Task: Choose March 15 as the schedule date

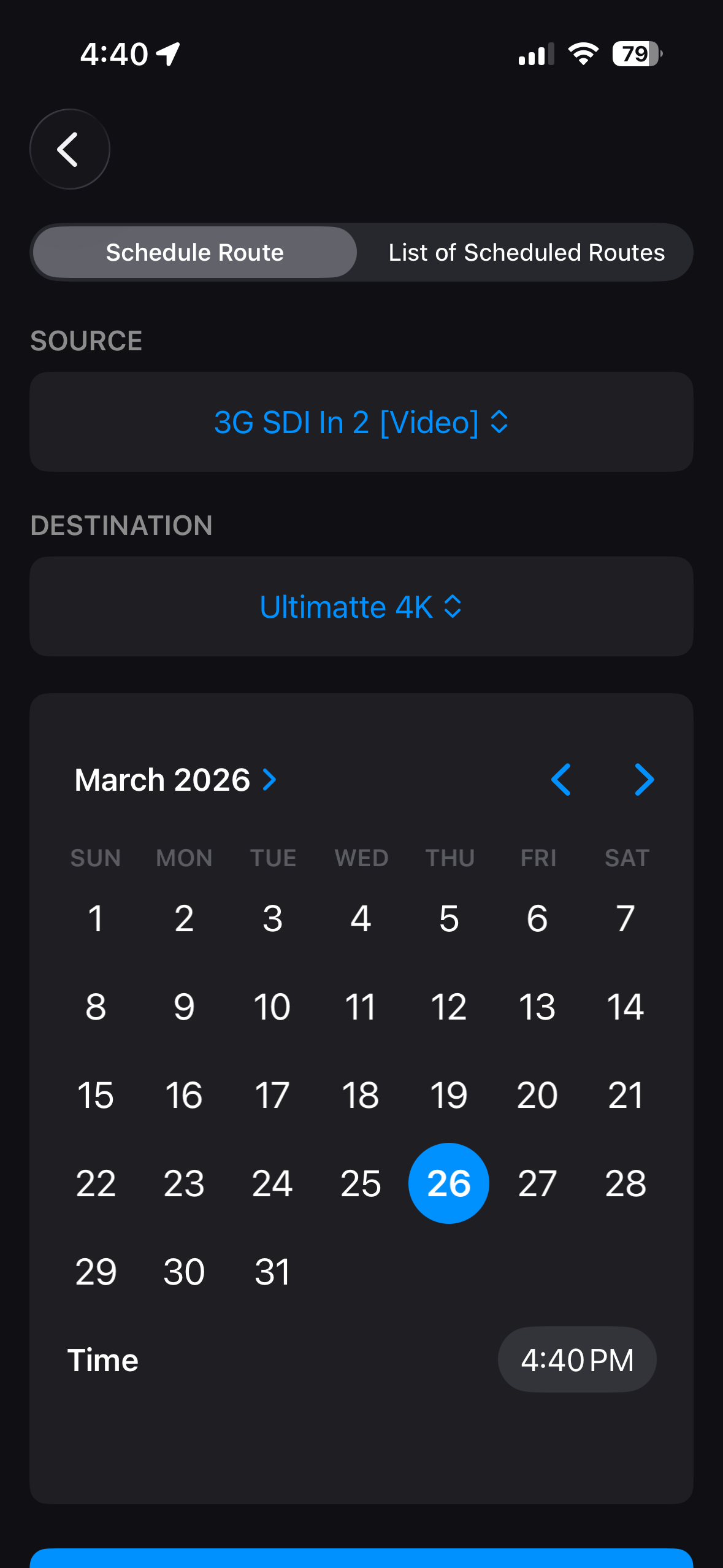Action: pyautogui.click(x=96, y=1094)
